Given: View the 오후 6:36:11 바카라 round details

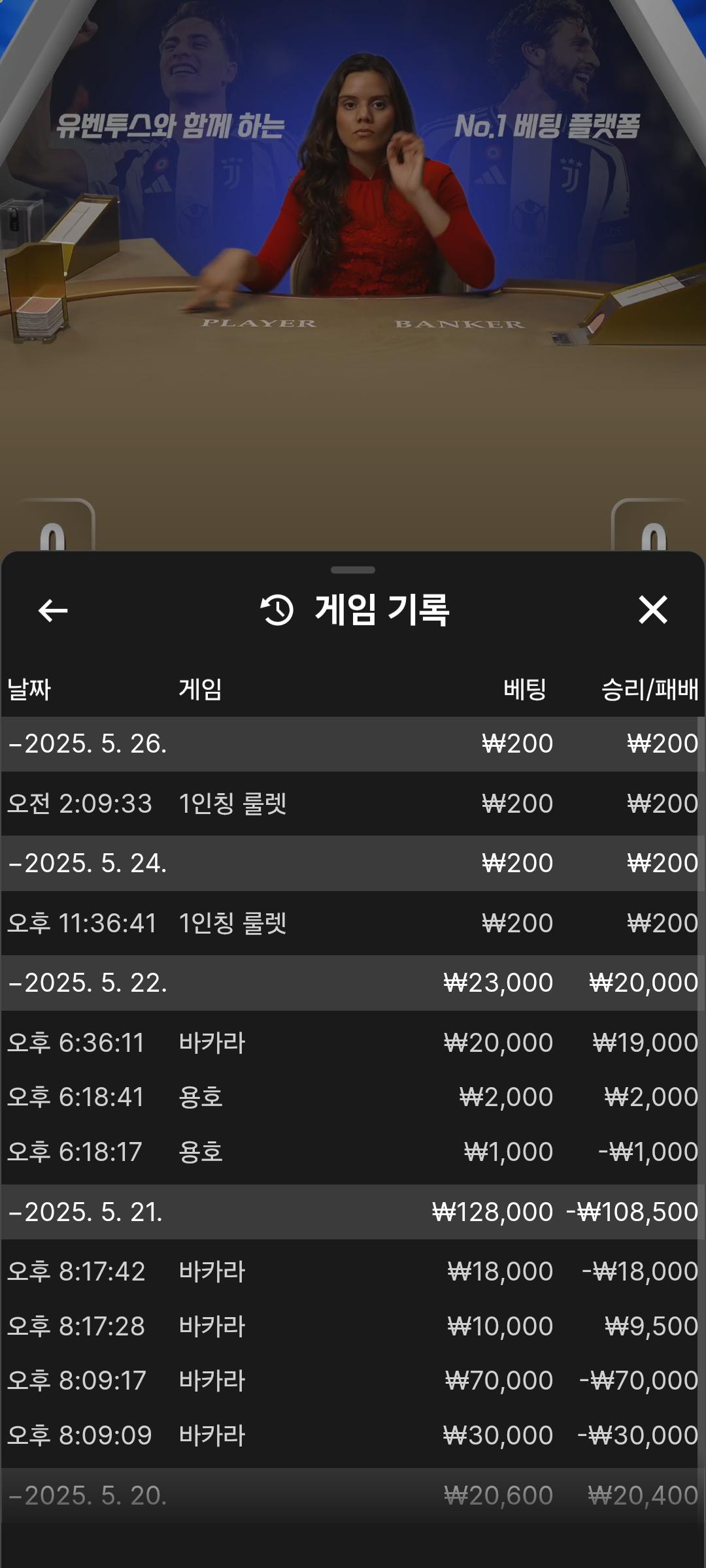Looking at the screenshot, I should pos(353,1043).
